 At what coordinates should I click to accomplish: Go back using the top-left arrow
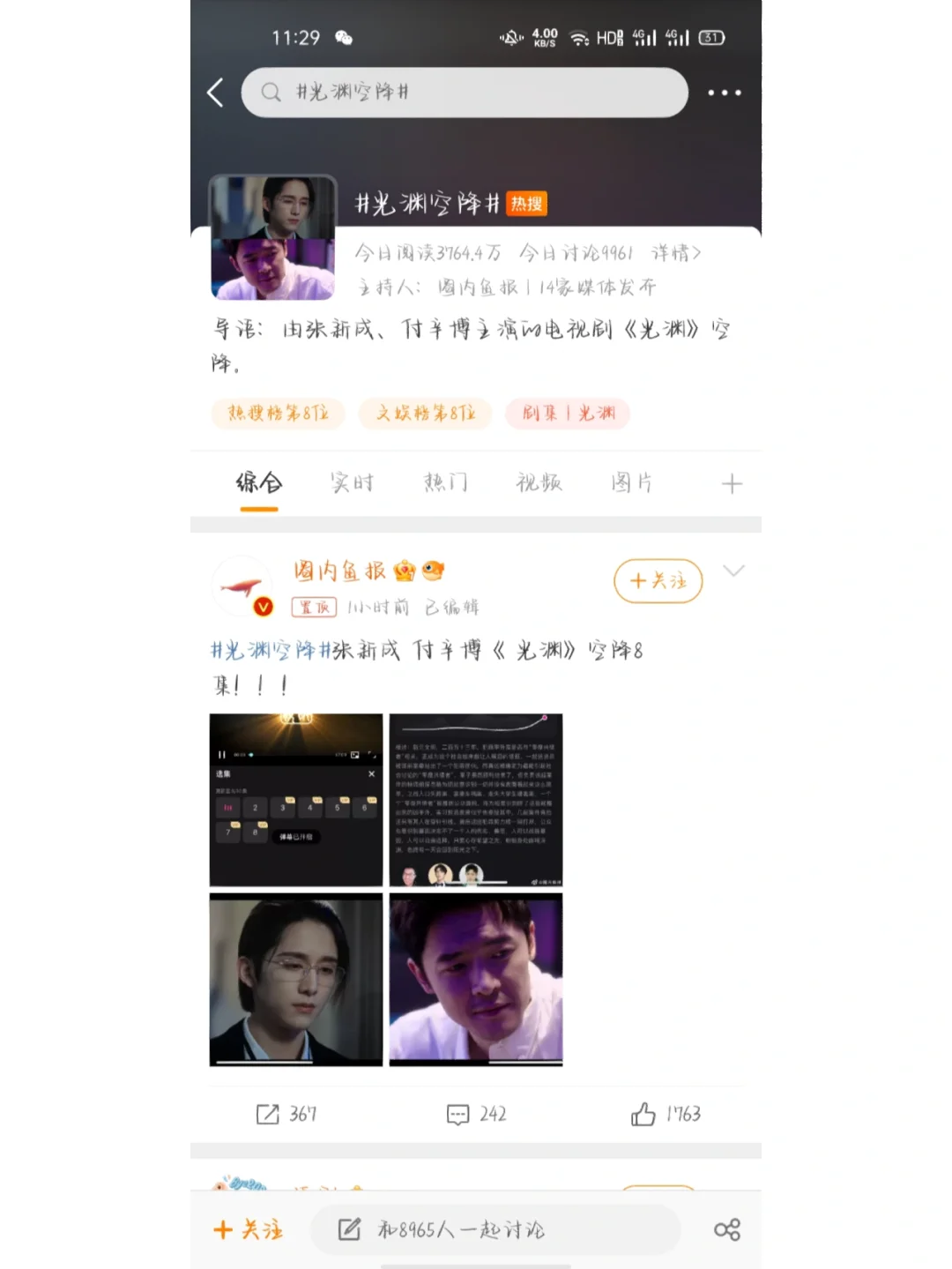pyautogui.click(x=215, y=92)
